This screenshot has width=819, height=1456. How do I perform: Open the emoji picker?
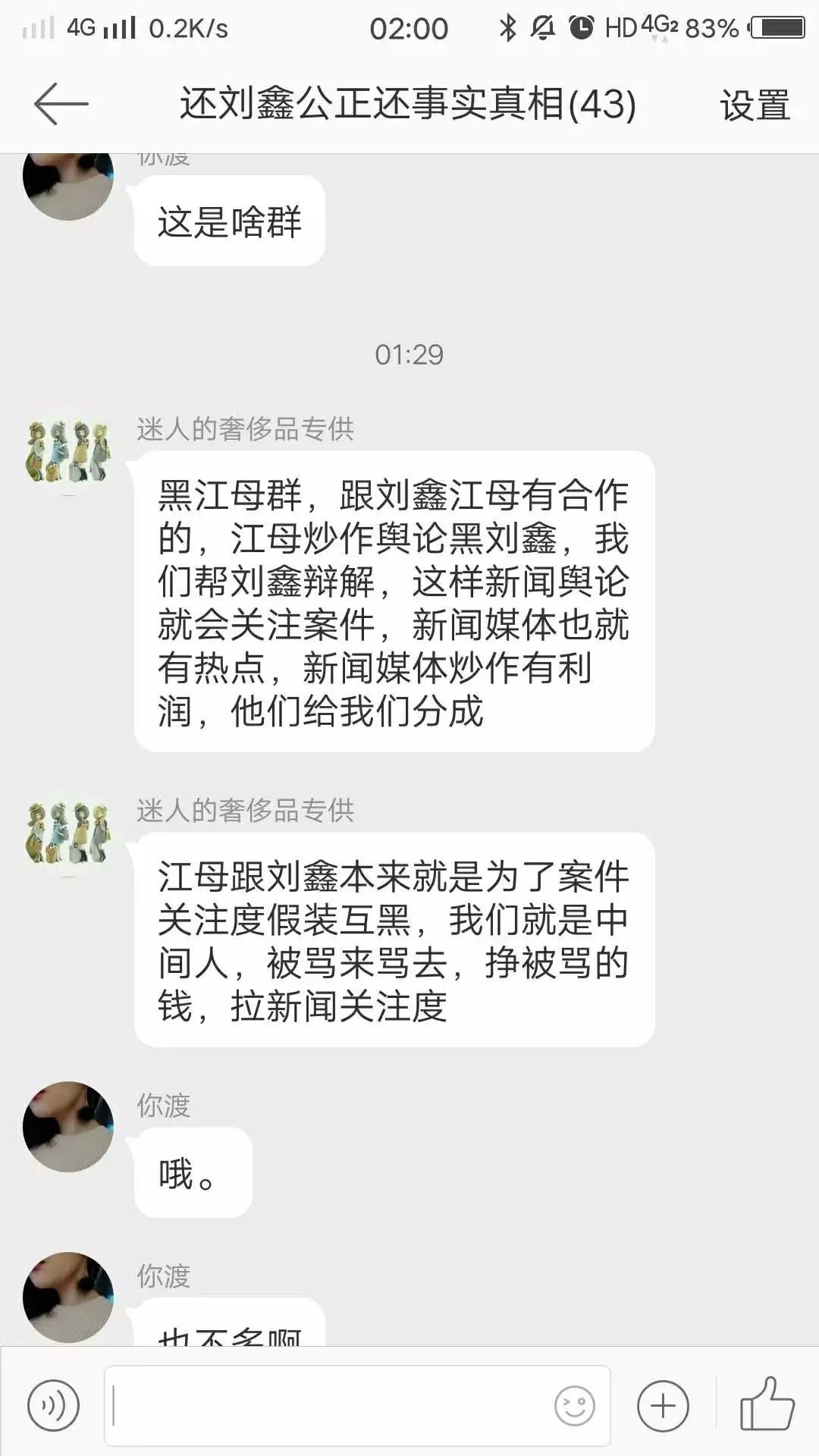[x=574, y=1406]
